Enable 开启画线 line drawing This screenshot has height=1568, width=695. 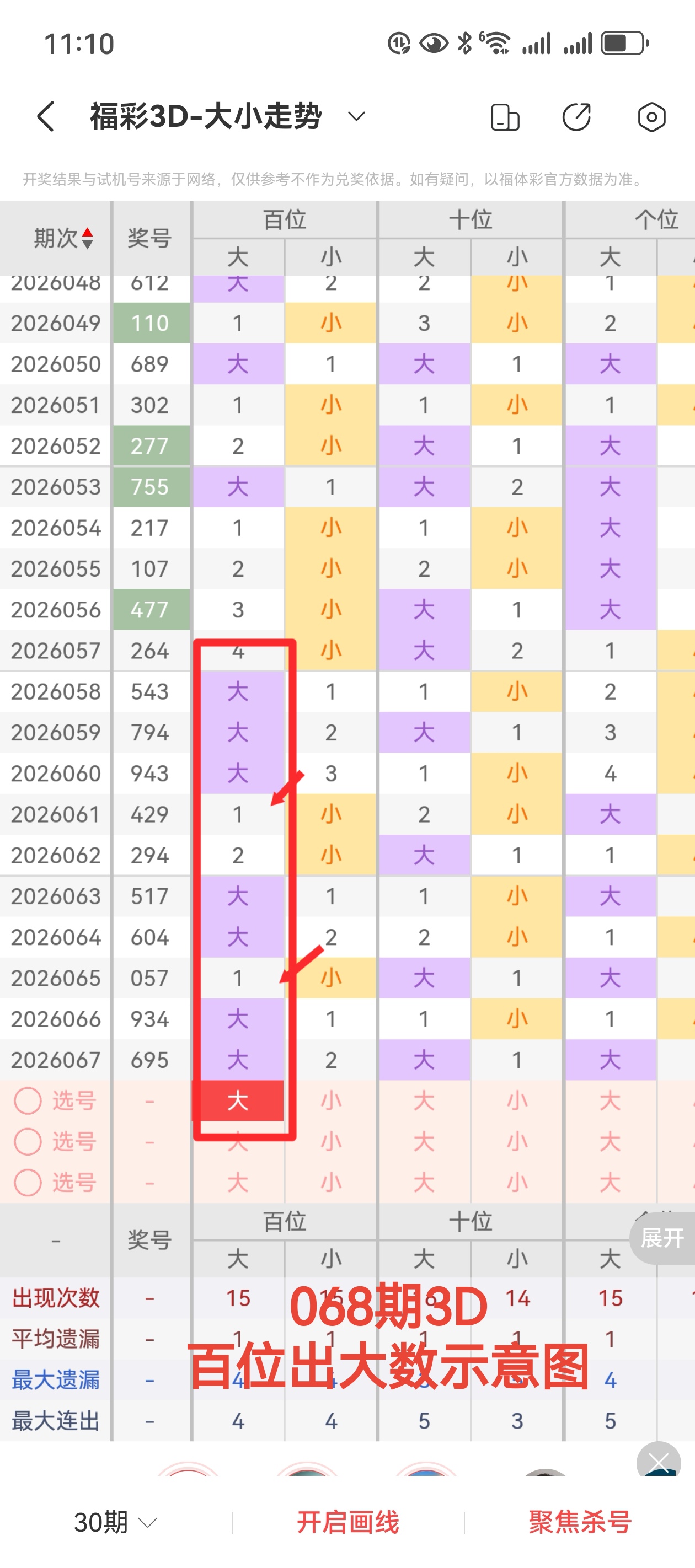click(x=348, y=1522)
